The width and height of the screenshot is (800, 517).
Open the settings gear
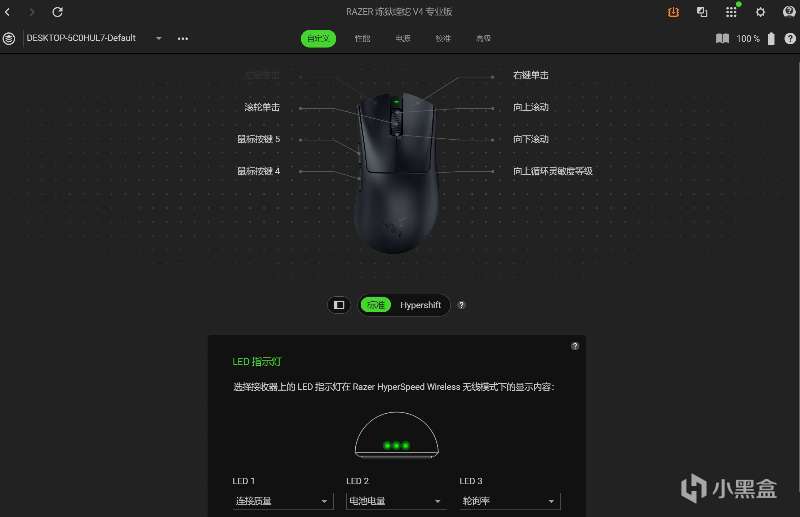point(760,12)
